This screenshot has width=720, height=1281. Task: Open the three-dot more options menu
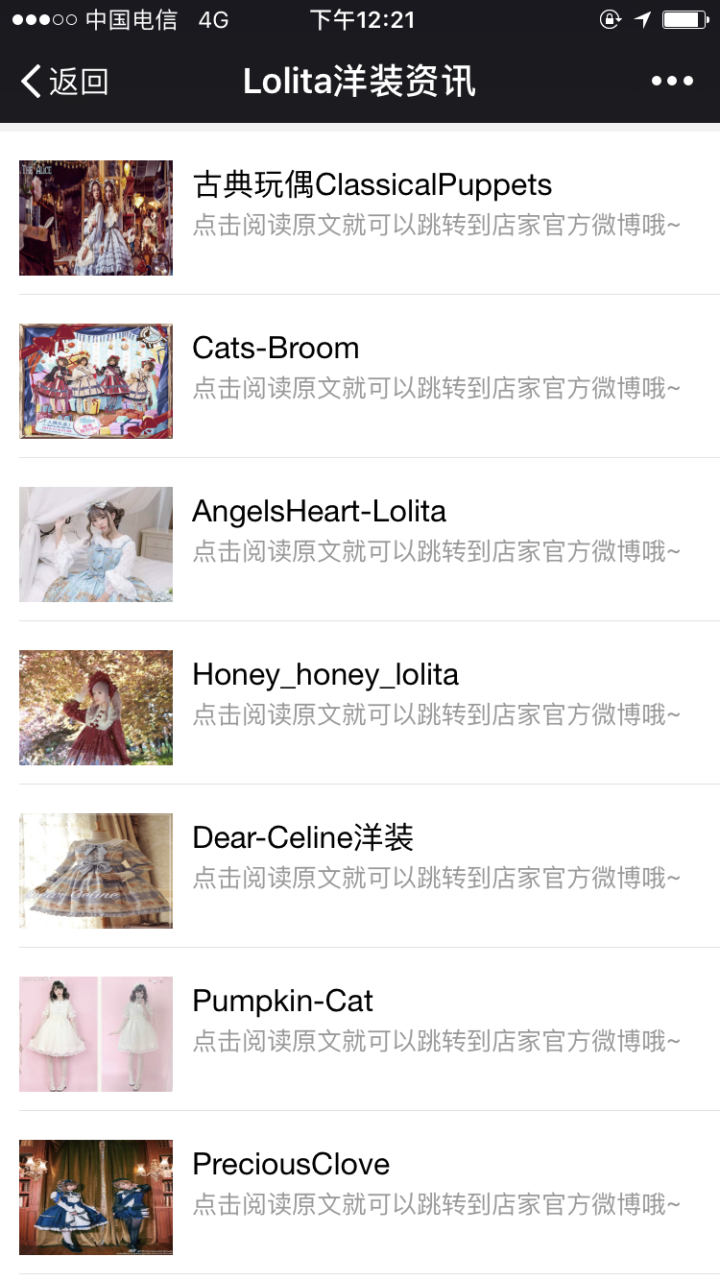point(672,82)
